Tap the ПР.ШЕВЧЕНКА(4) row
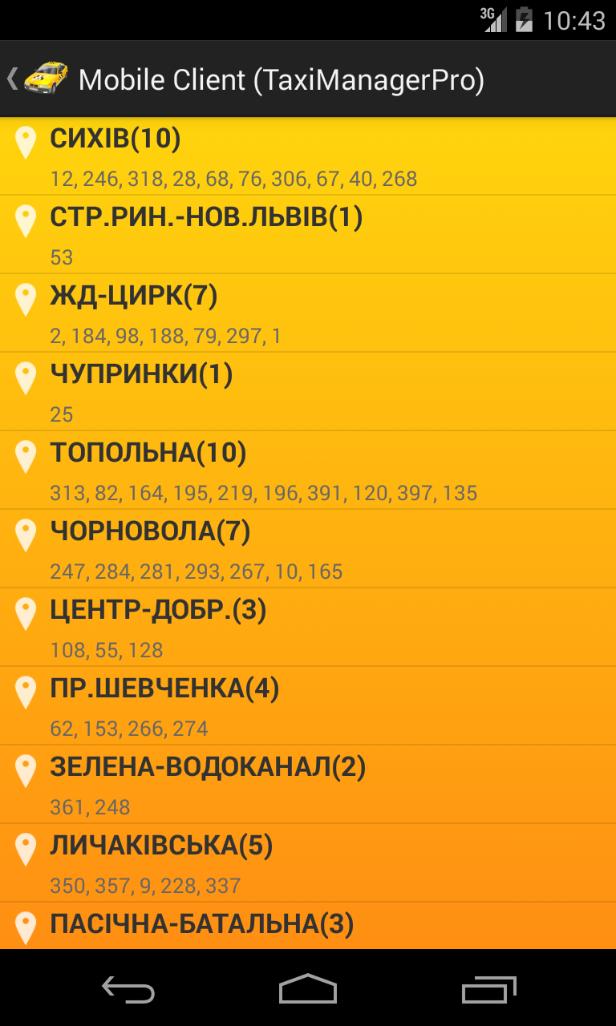The width and height of the screenshot is (616, 1026). (308, 707)
